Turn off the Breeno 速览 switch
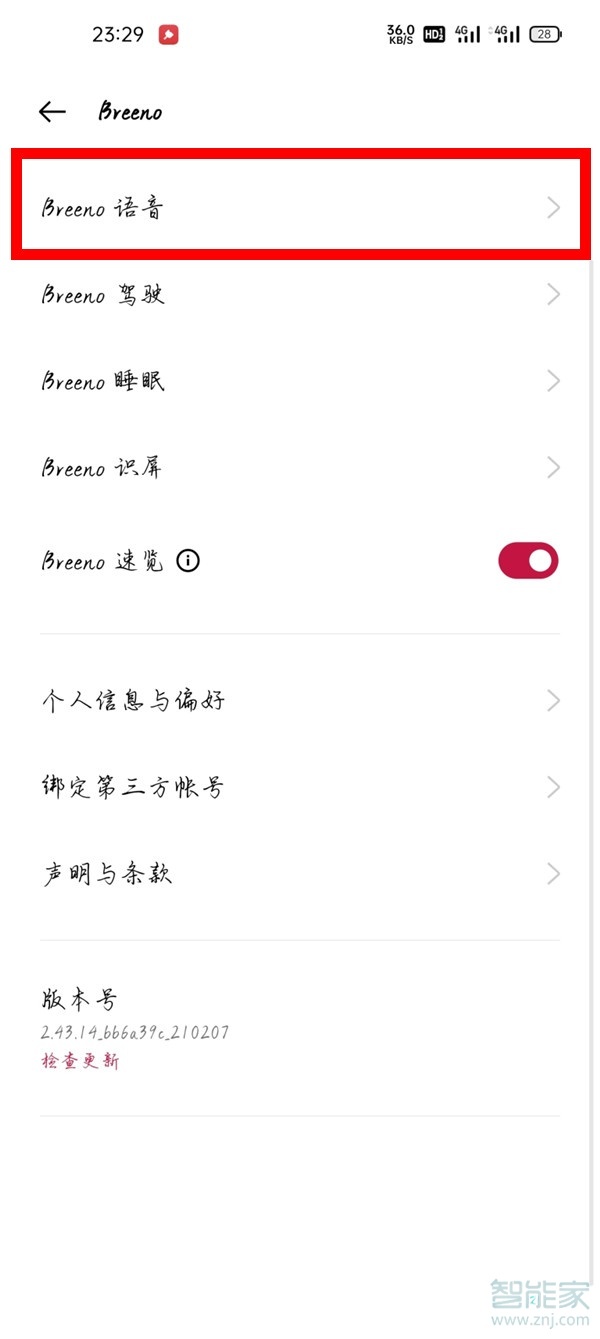 pyautogui.click(x=528, y=561)
